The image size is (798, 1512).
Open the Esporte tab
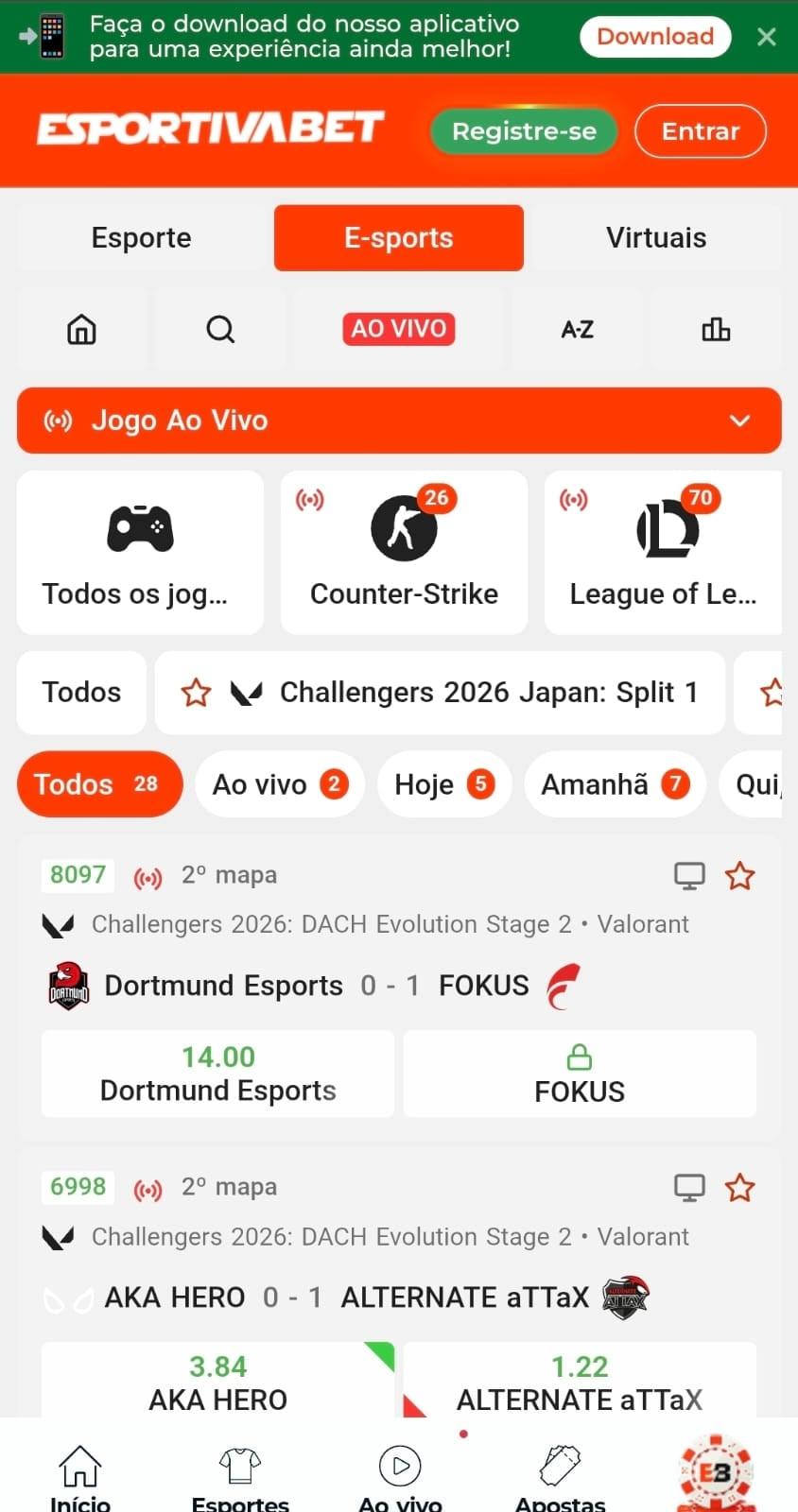[x=140, y=237]
